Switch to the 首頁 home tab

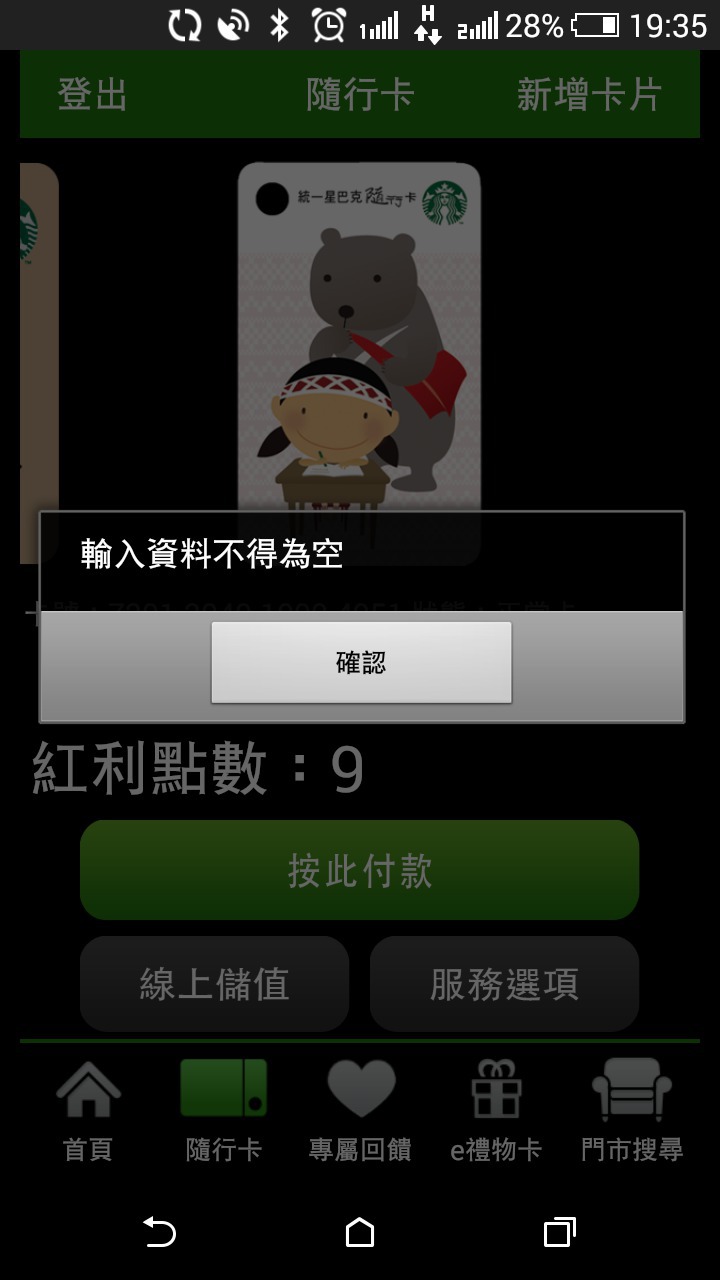tap(88, 1110)
